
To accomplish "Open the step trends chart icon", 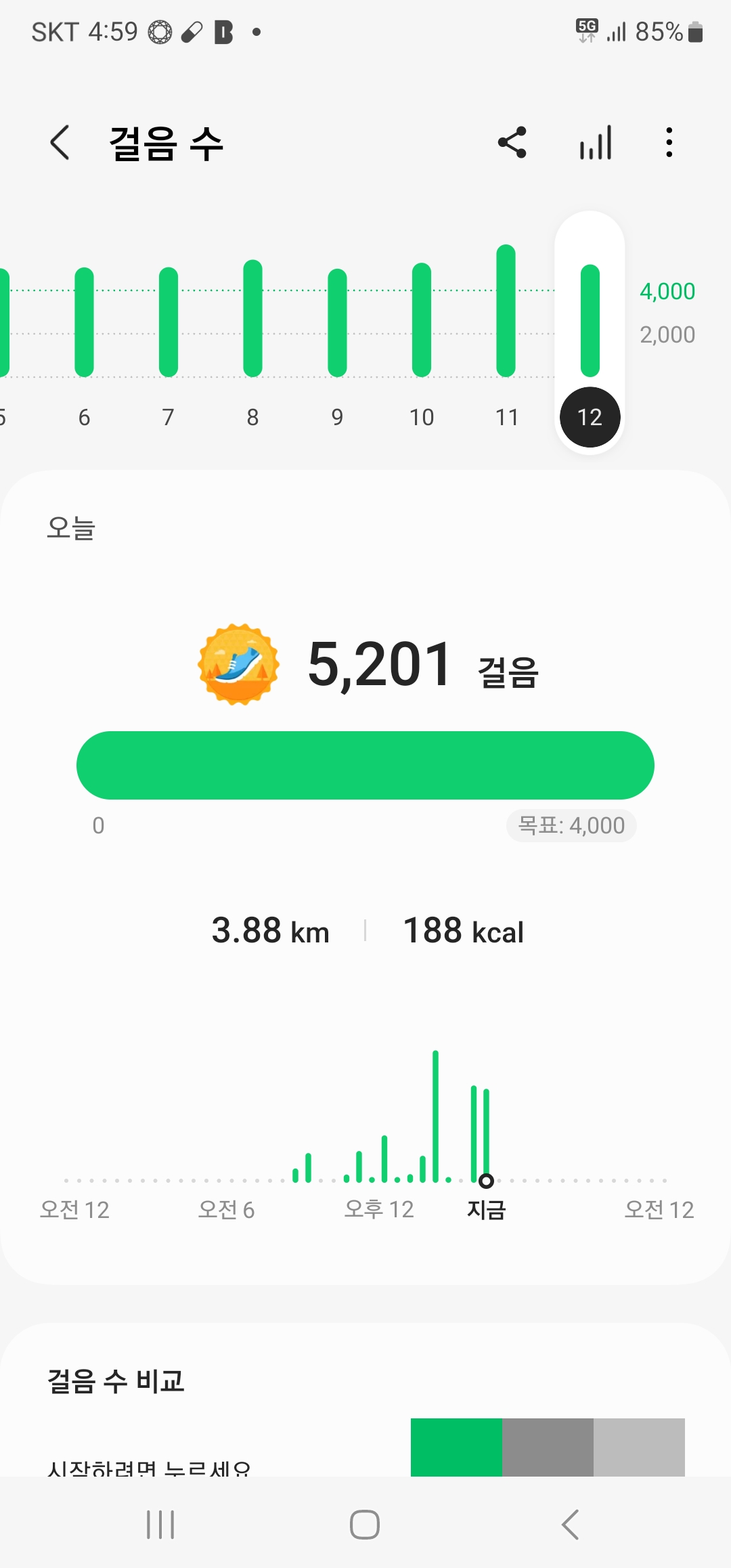I will tap(596, 143).
